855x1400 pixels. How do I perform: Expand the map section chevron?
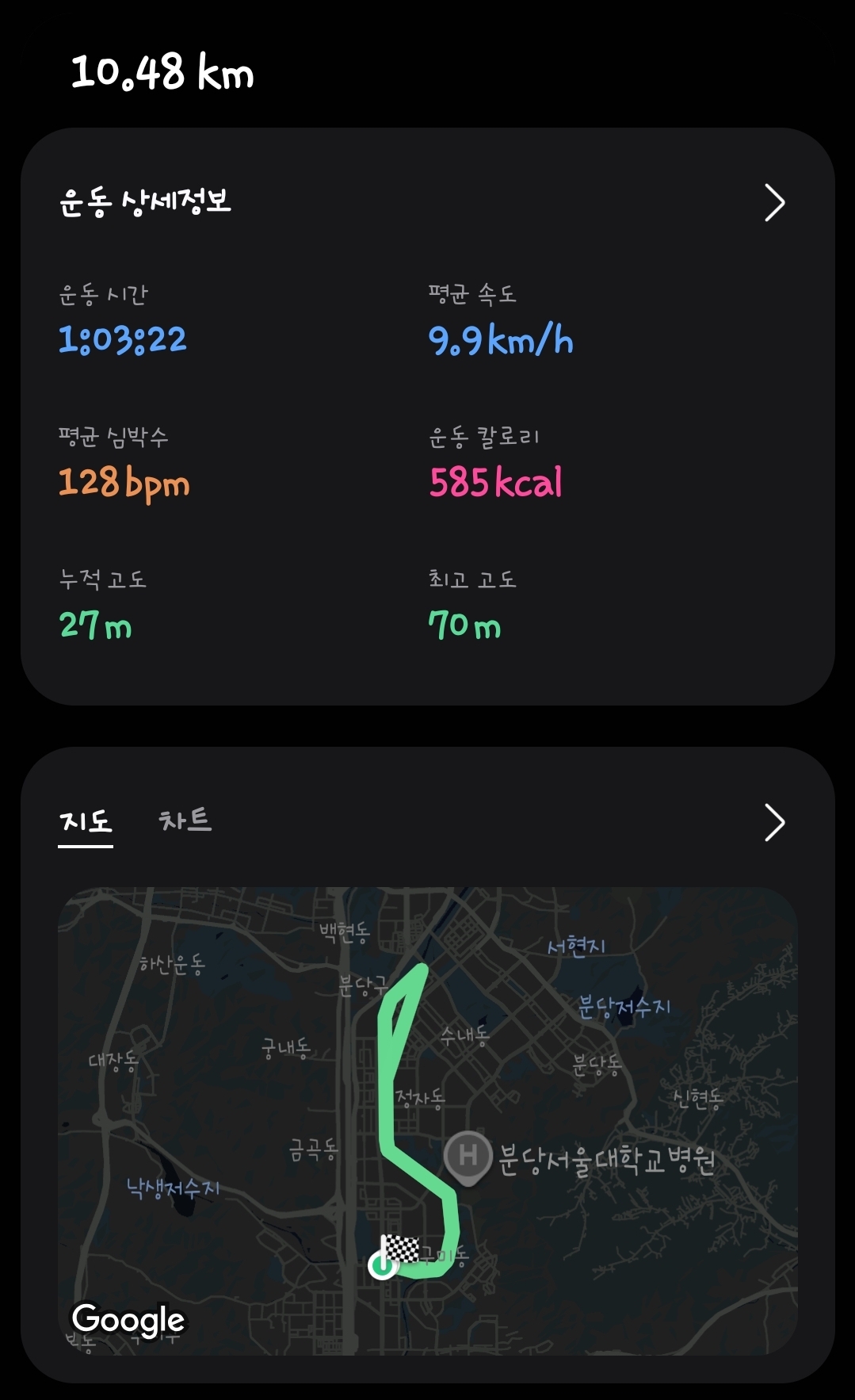[773, 822]
